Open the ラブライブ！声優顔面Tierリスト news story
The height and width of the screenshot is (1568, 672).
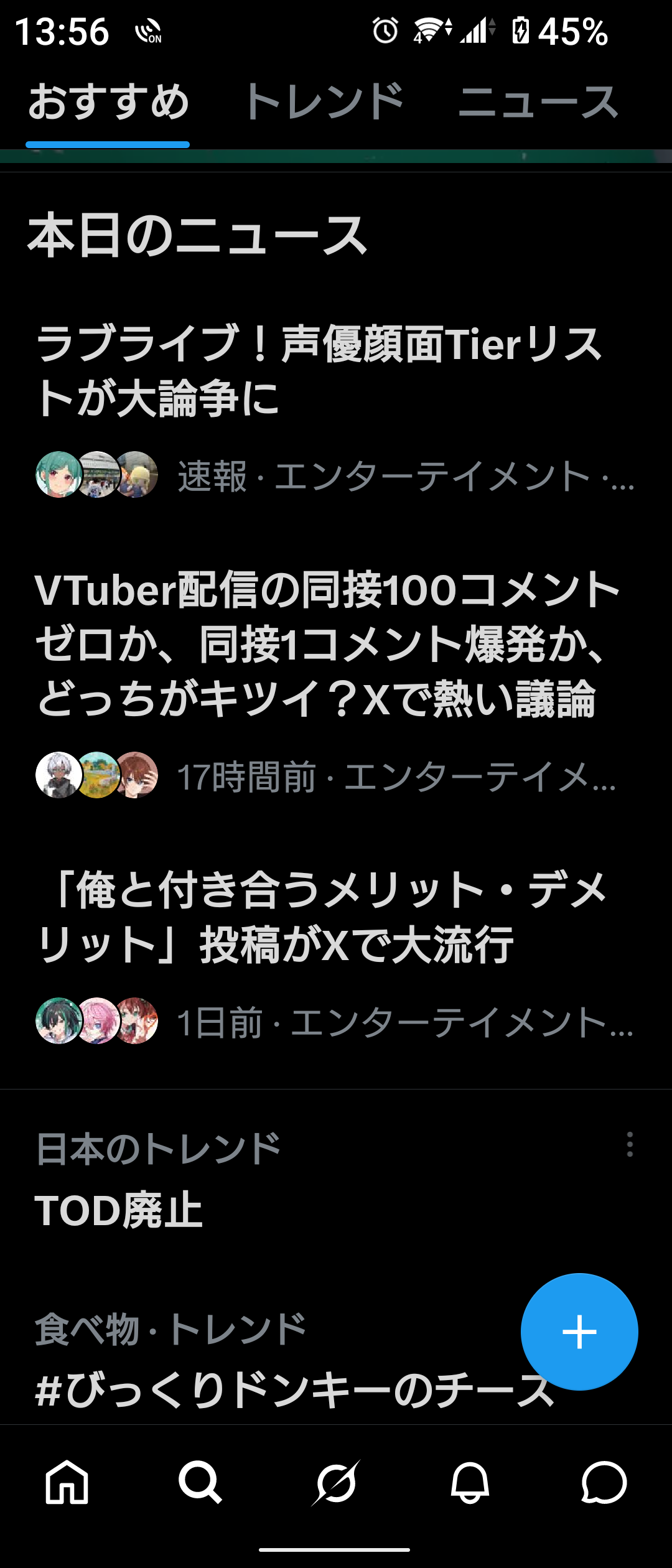[x=319, y=370]
